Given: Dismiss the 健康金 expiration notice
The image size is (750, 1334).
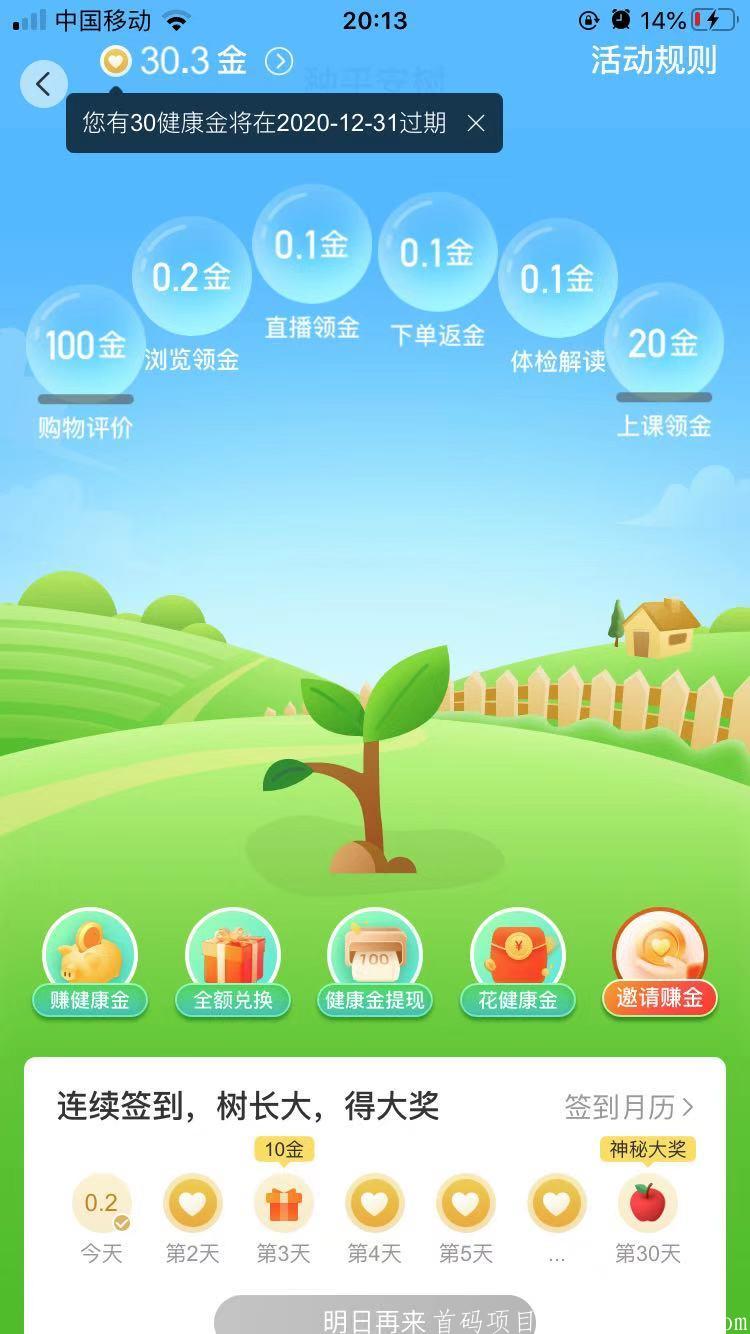Looking at the screenshot, I should pyautogui.click(x=476, y=123).
